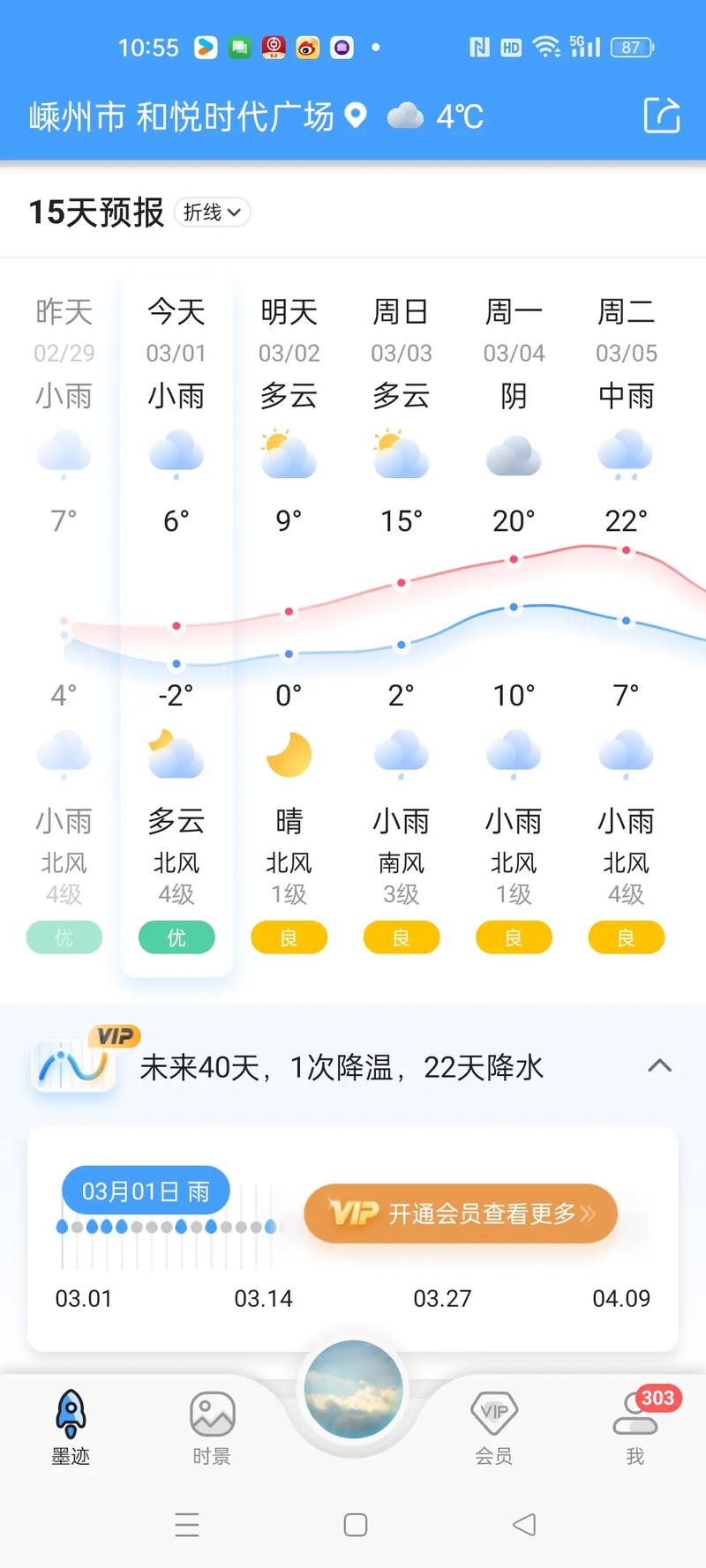706x1568 pixels.
Task: Tap the VIP trend chart icon beside 未来40天
Action: pyautogui.click(x=72, y=1064)
